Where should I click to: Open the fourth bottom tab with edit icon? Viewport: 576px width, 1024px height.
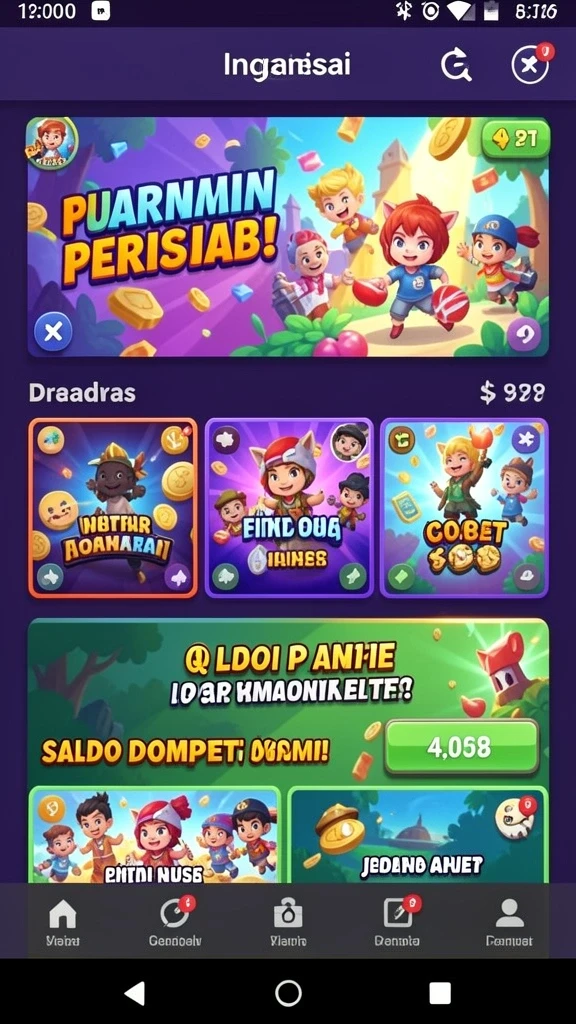coord(398,923)
